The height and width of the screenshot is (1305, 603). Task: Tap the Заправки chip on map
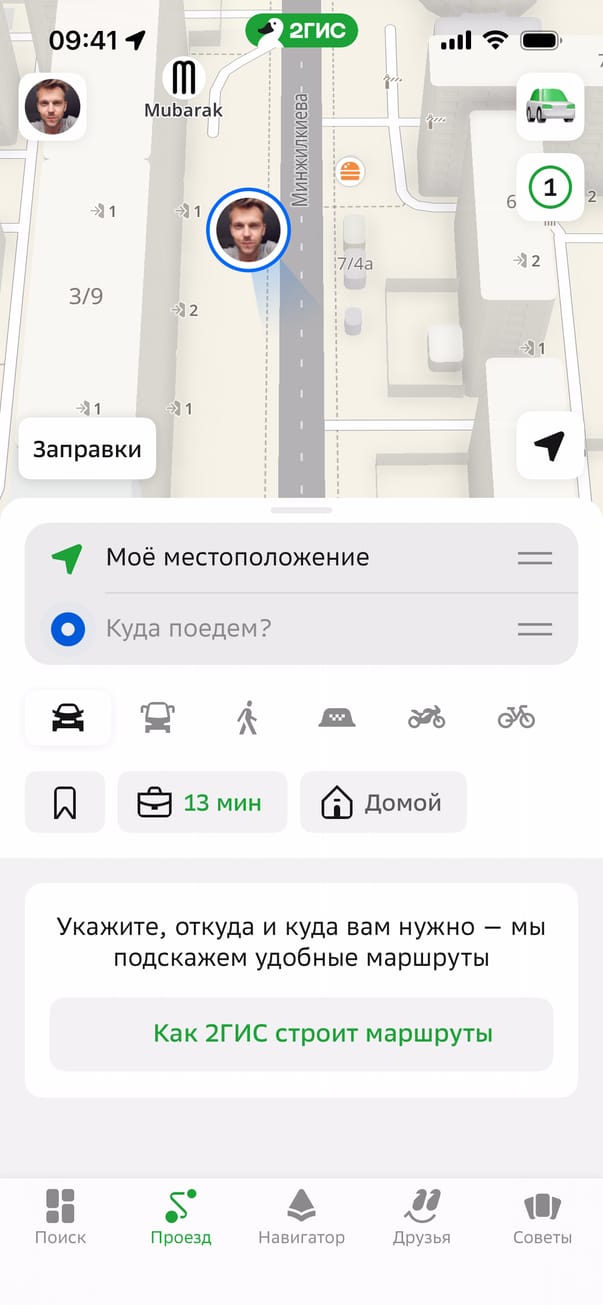click(87, 449)
